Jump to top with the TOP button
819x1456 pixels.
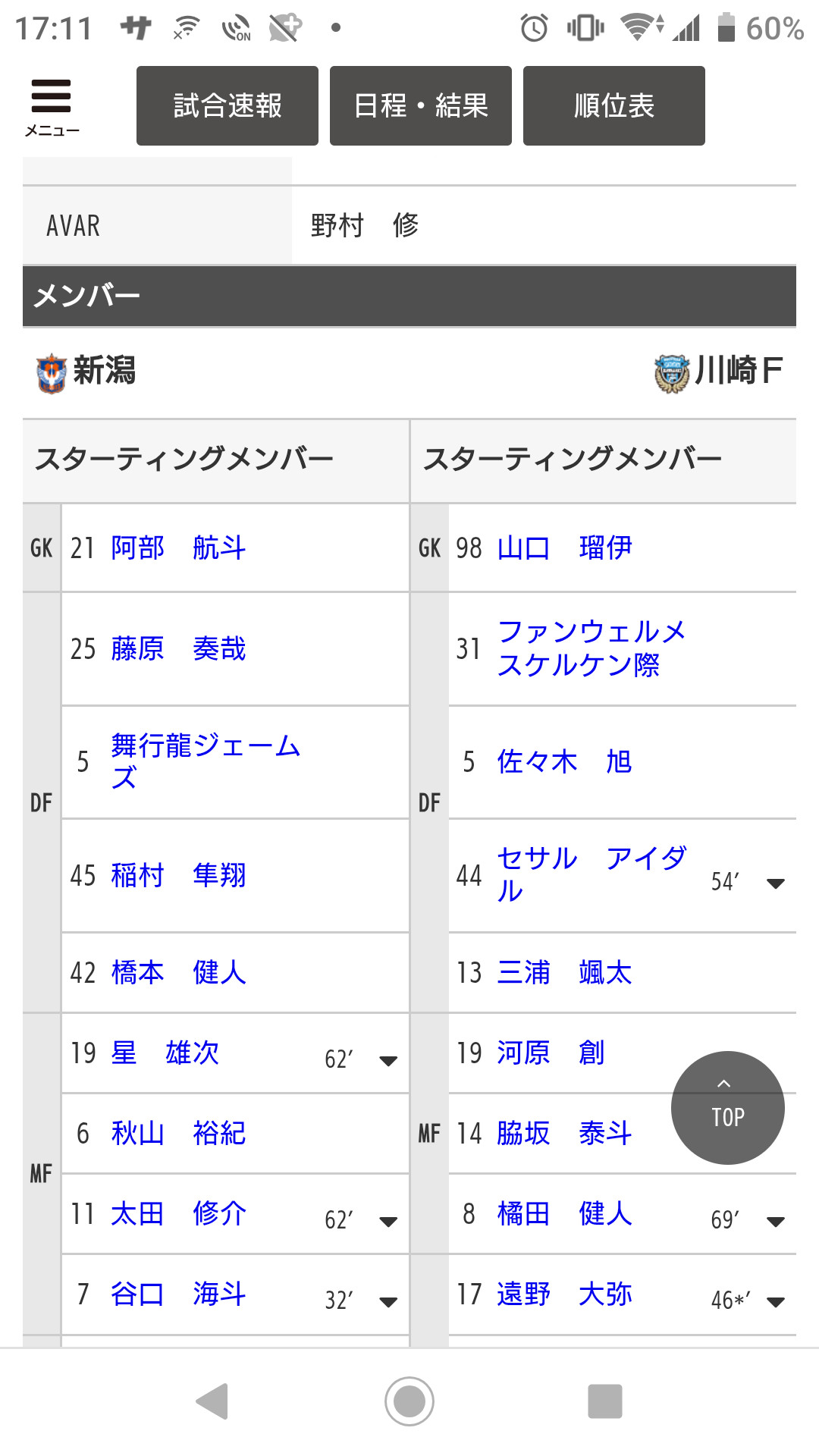pos(728,1108)
